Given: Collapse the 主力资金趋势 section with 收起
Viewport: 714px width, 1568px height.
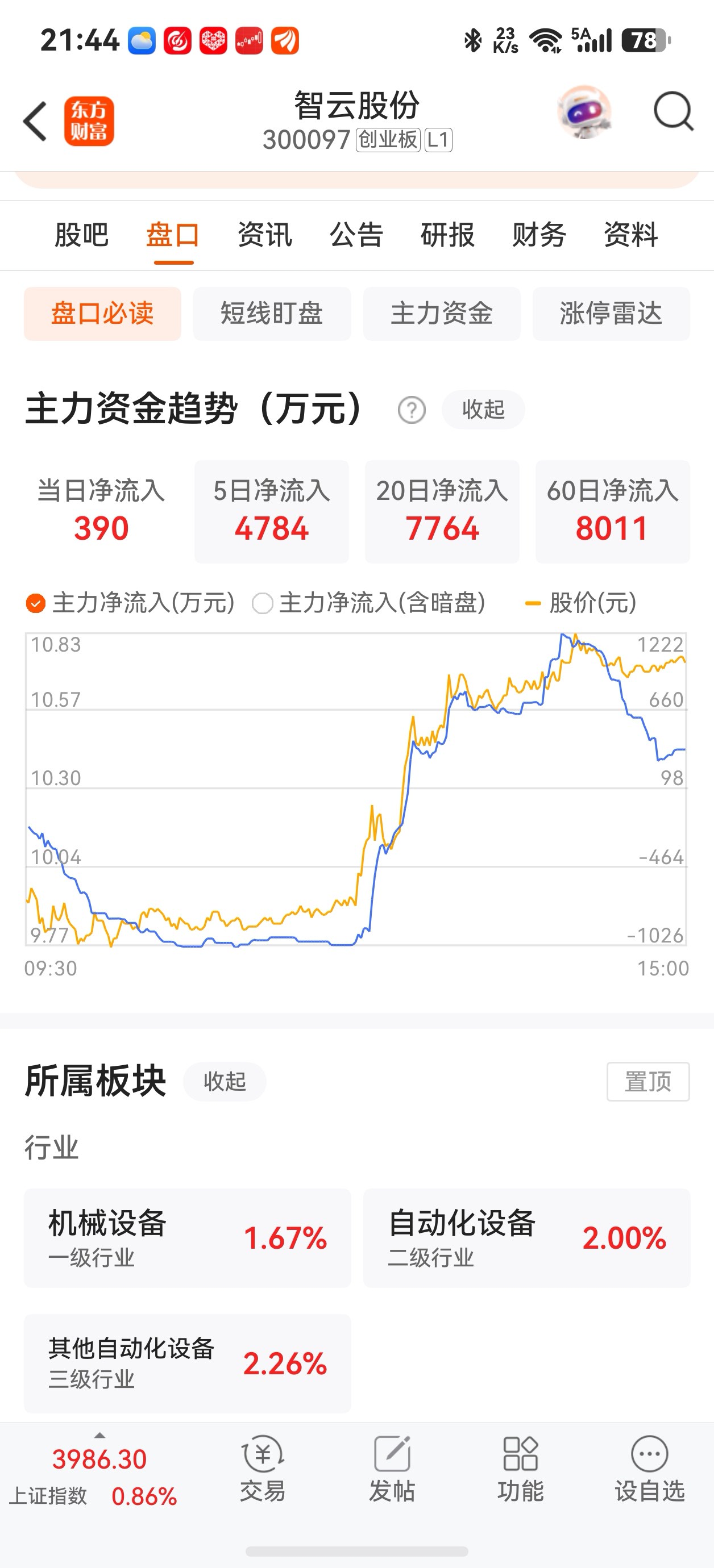Looking at the screenshot, I should 483,409.
